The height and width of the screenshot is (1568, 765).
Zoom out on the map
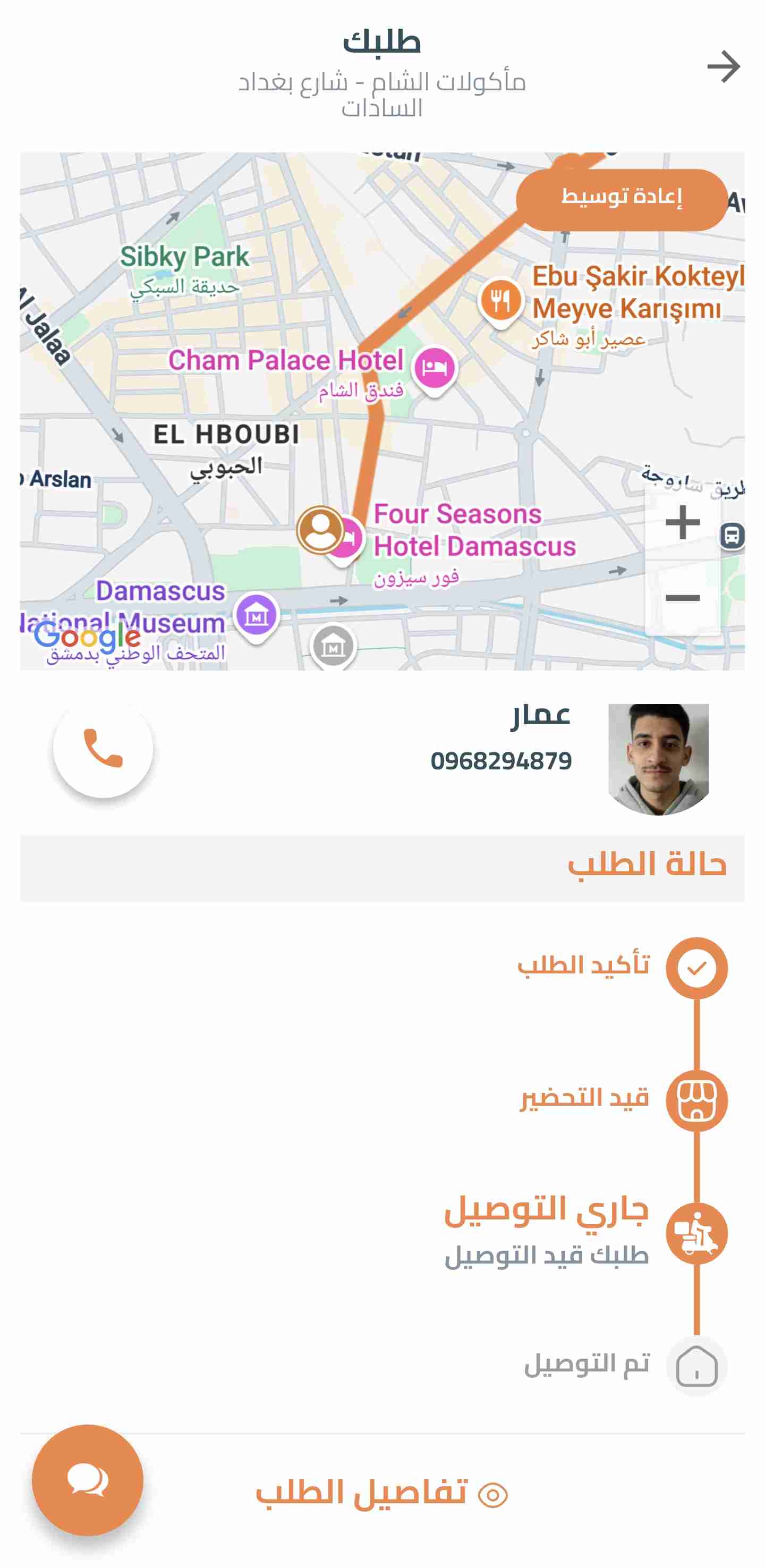pyautogui.click(x=682, y=598)
